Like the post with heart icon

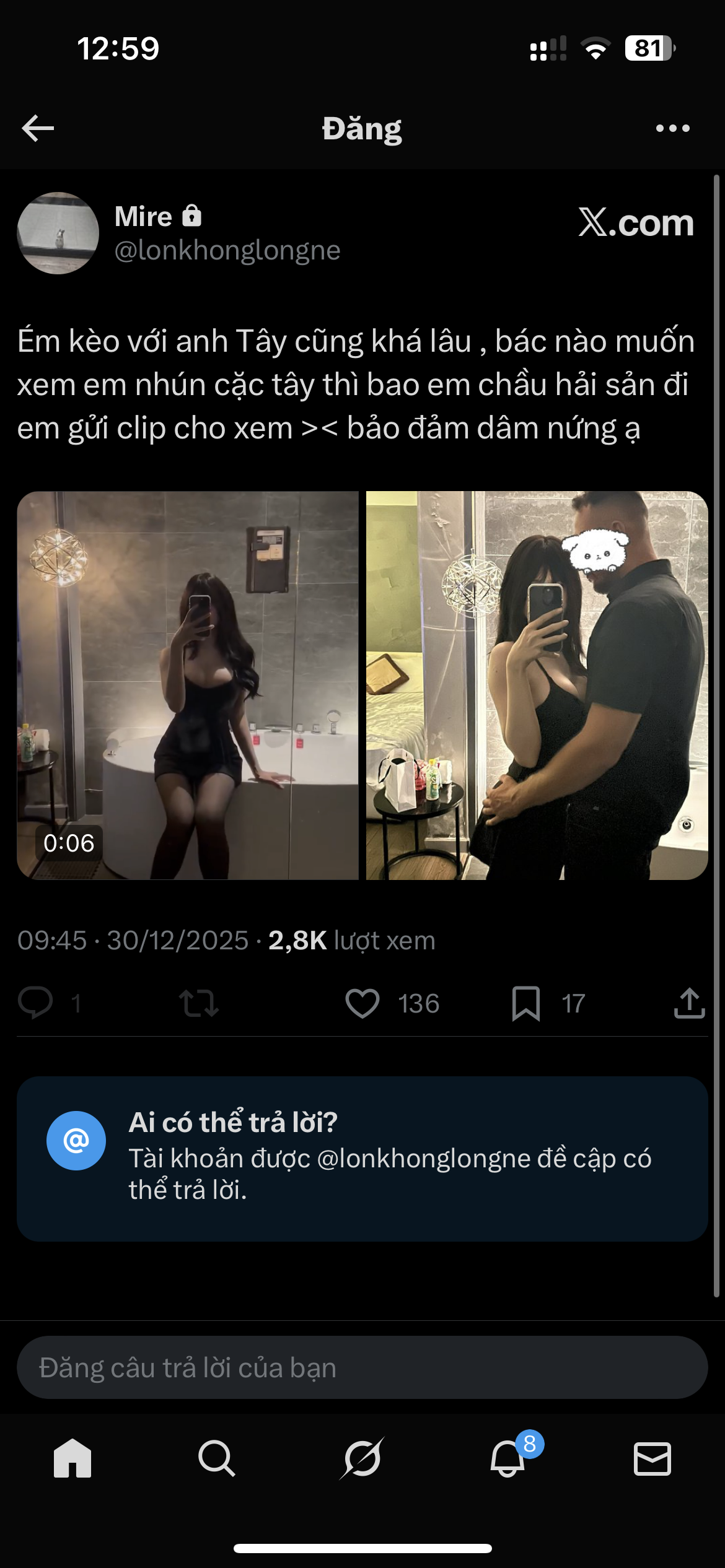pos(362,1003)
